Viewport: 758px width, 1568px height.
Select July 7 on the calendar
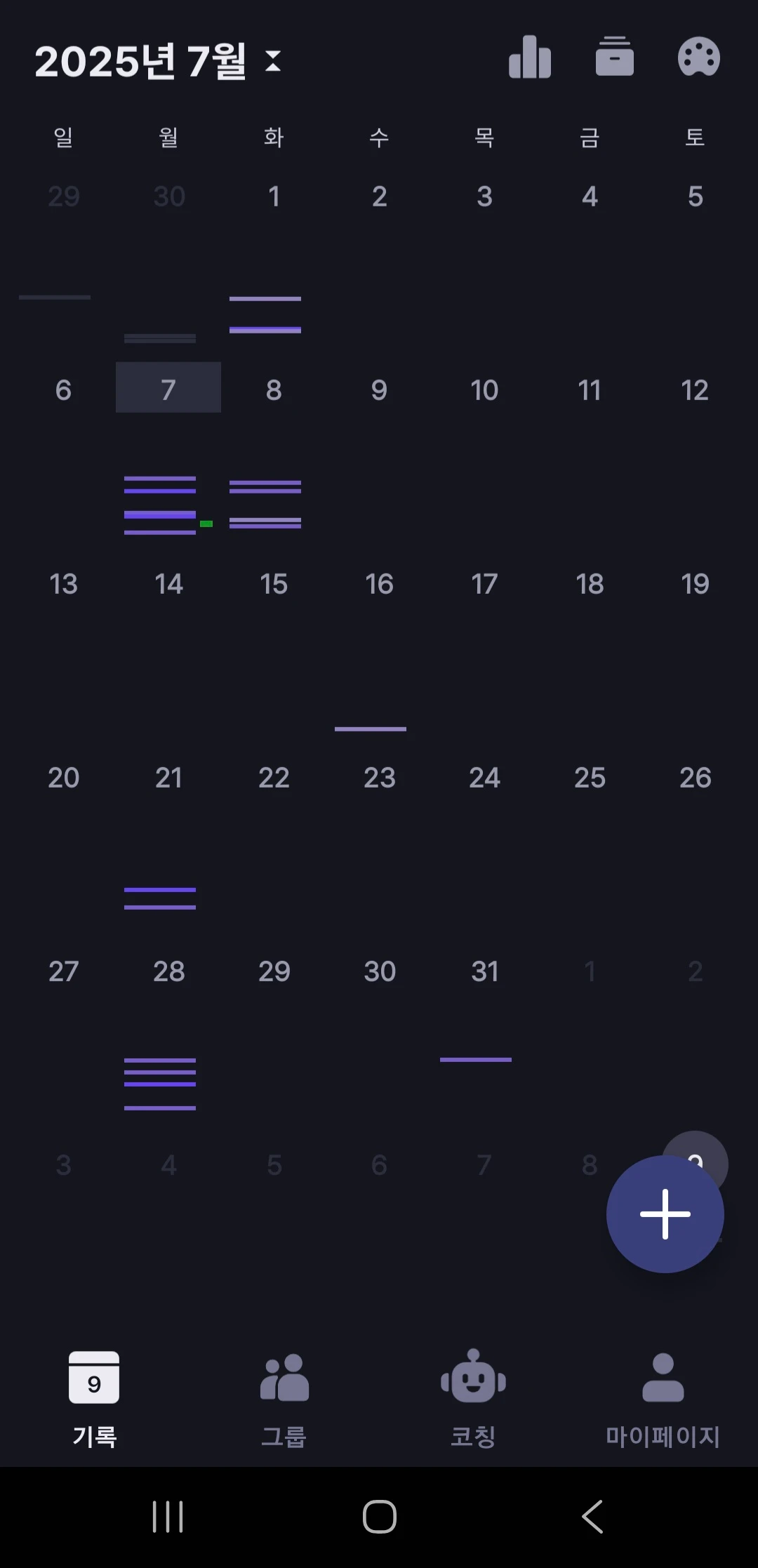coord(168,388)
